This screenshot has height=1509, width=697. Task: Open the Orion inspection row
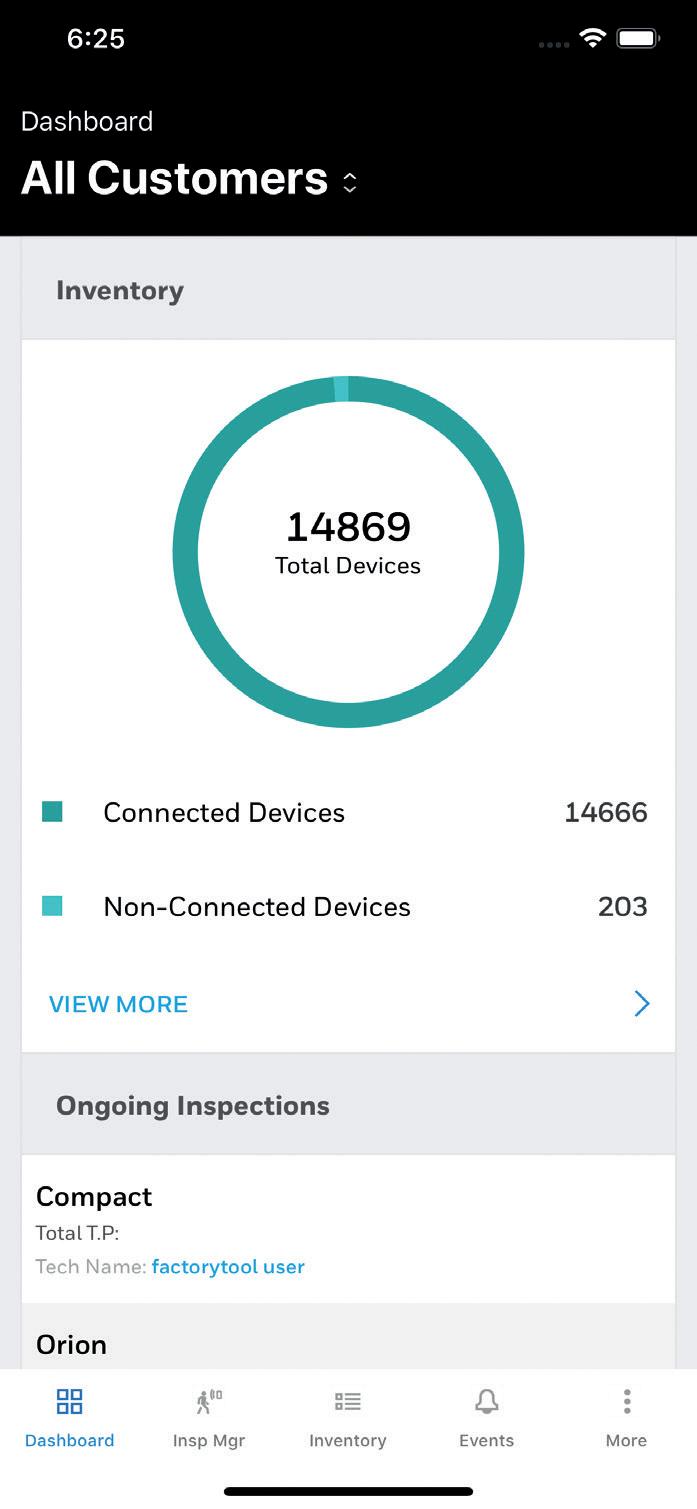pos(348,1337)
